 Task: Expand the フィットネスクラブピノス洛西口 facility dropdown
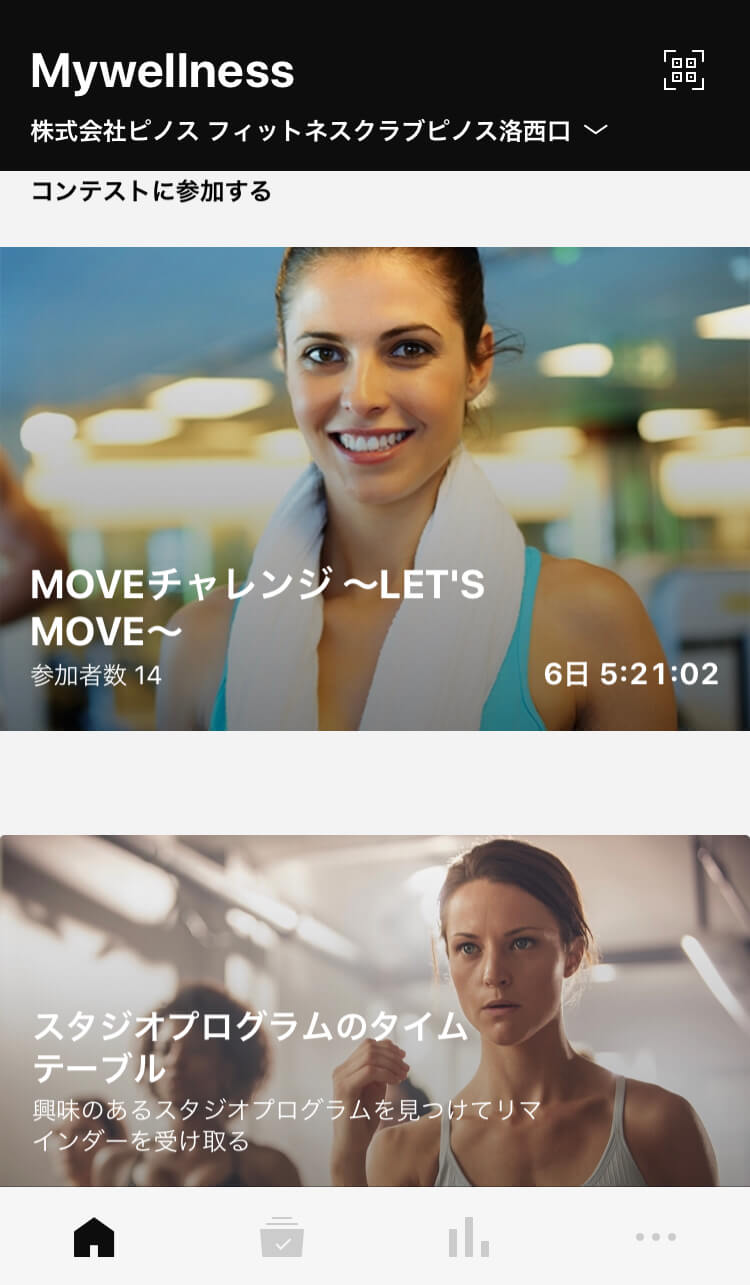595,131
